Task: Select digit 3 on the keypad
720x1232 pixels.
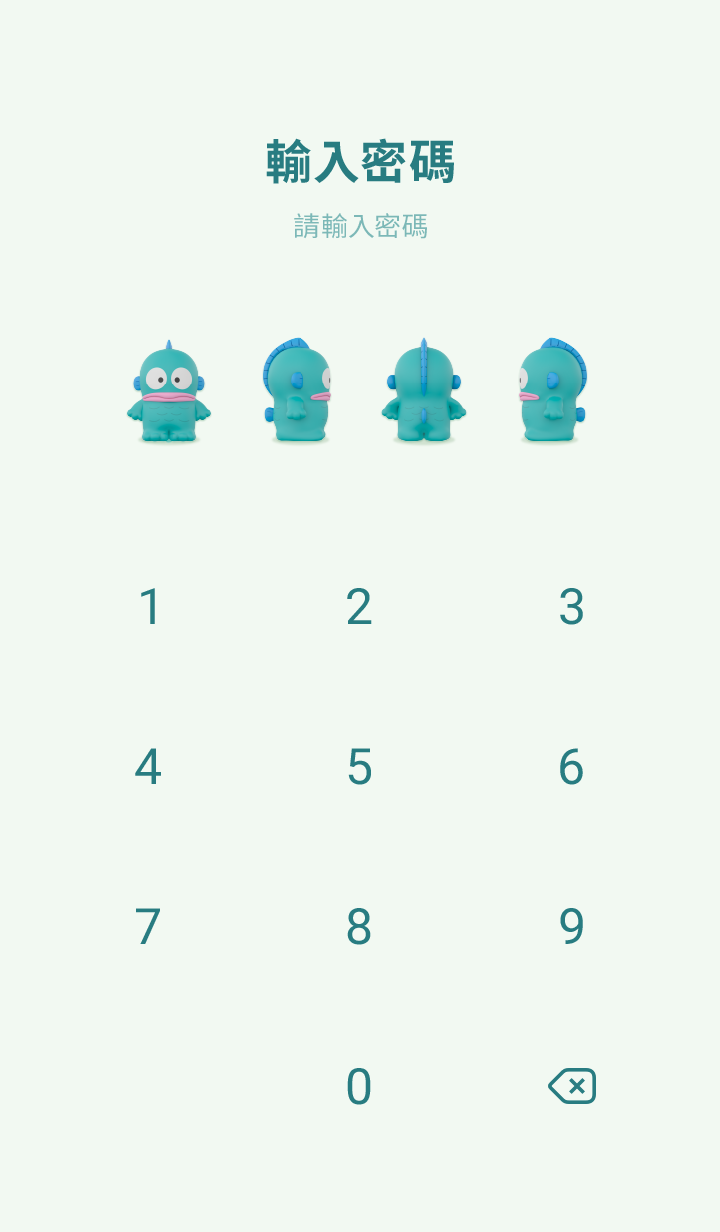Action: pos(571,607)
